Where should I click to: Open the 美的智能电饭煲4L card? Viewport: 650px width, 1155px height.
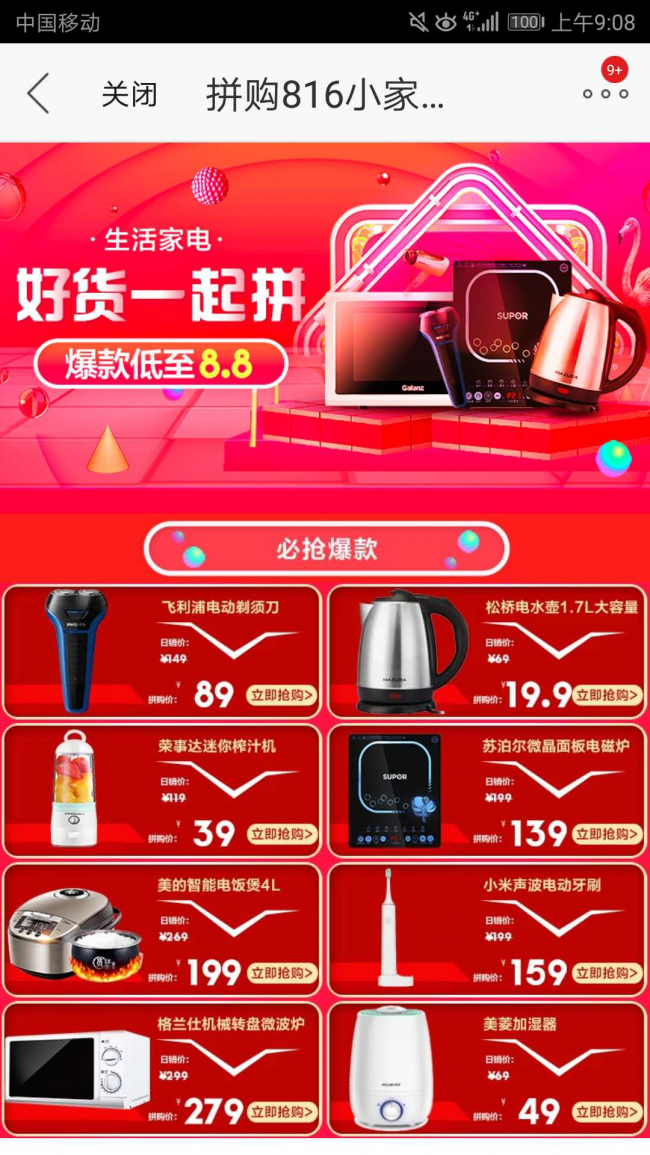pyautogui.click(x=162, y=929)
